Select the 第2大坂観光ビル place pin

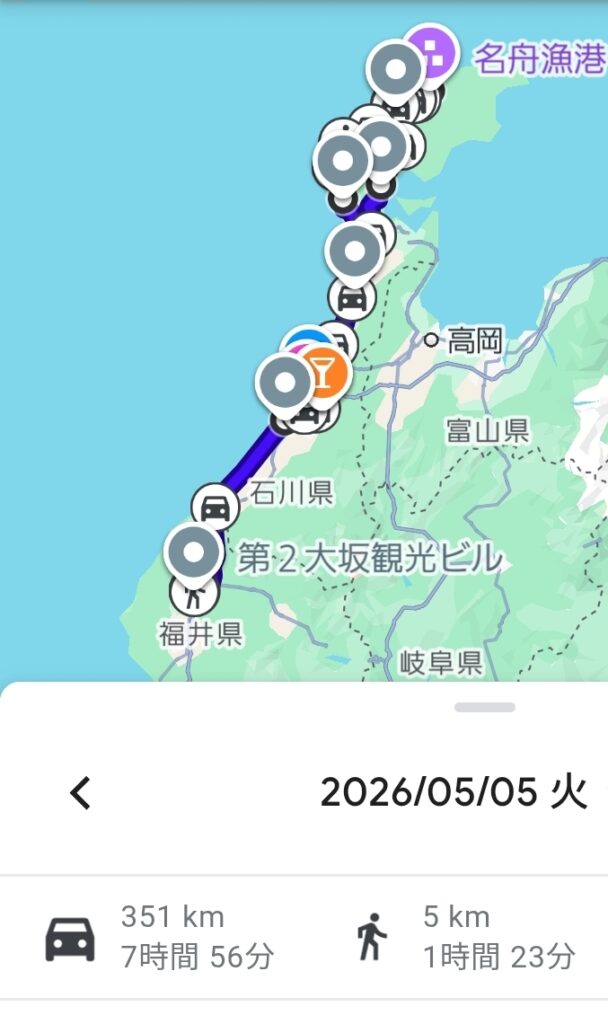[x=194, y=553]
